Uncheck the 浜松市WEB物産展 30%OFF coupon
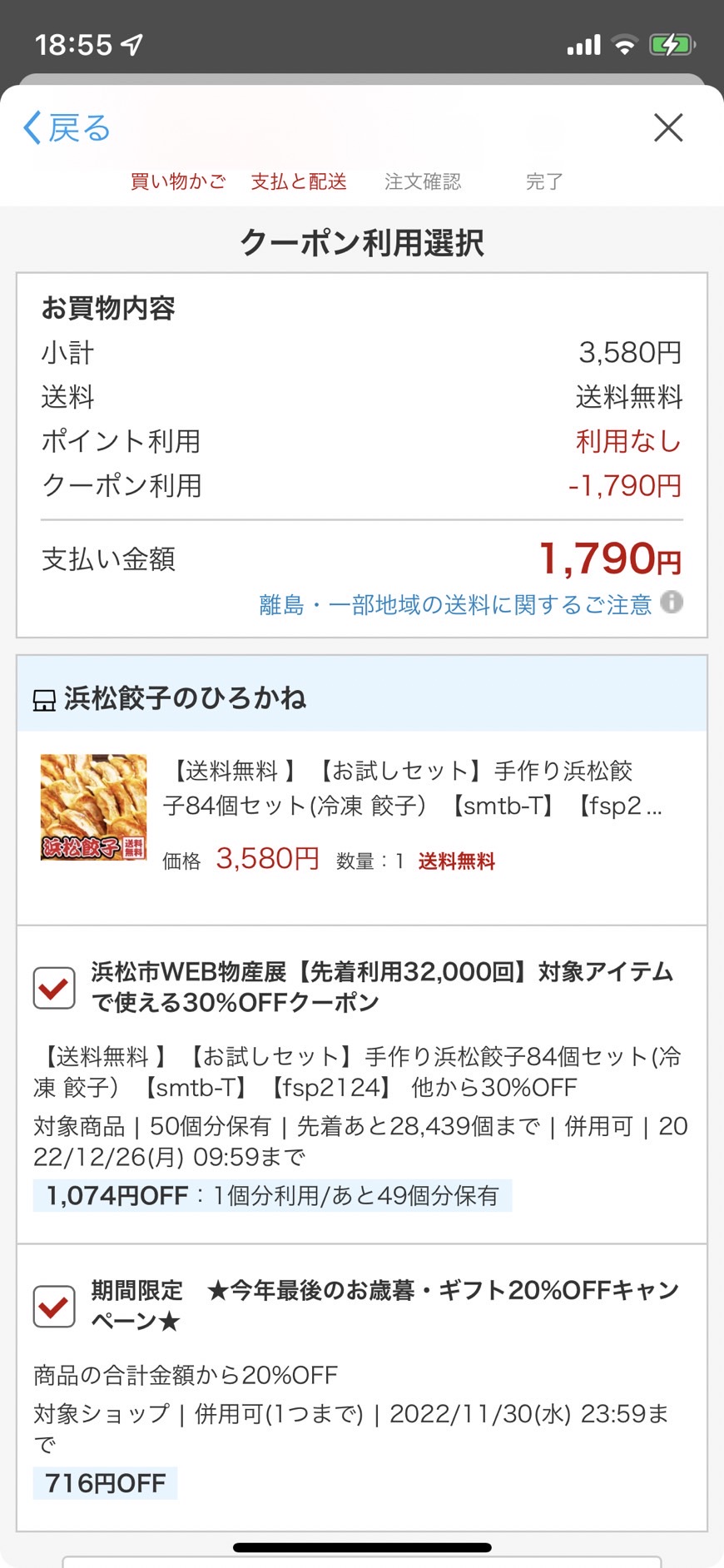Screen dimensions: 724x1568 pyautogui.click(x=54, y=988)
